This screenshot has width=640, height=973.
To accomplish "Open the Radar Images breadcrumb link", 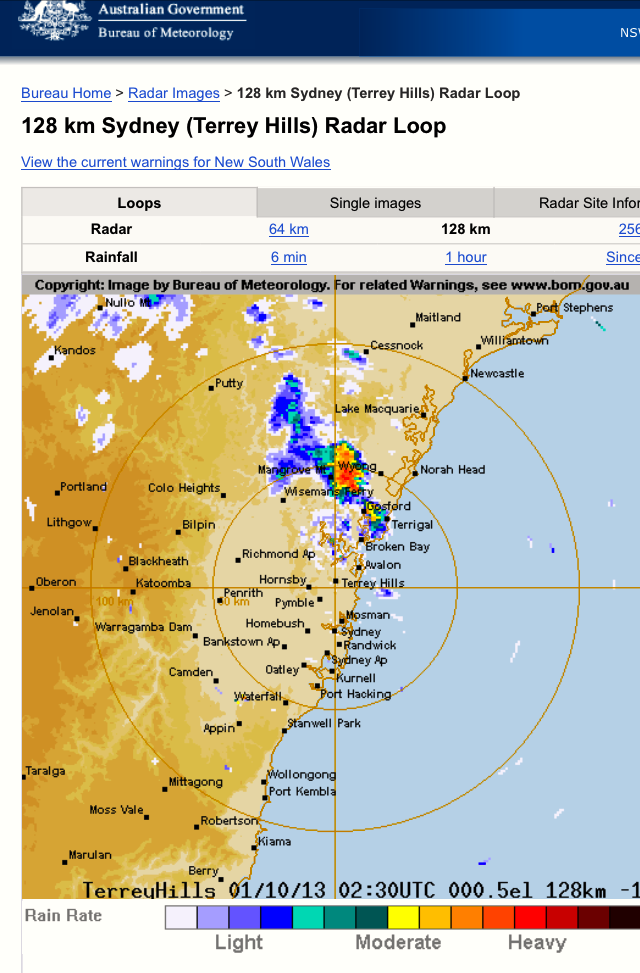I will [x=174, y=93].
